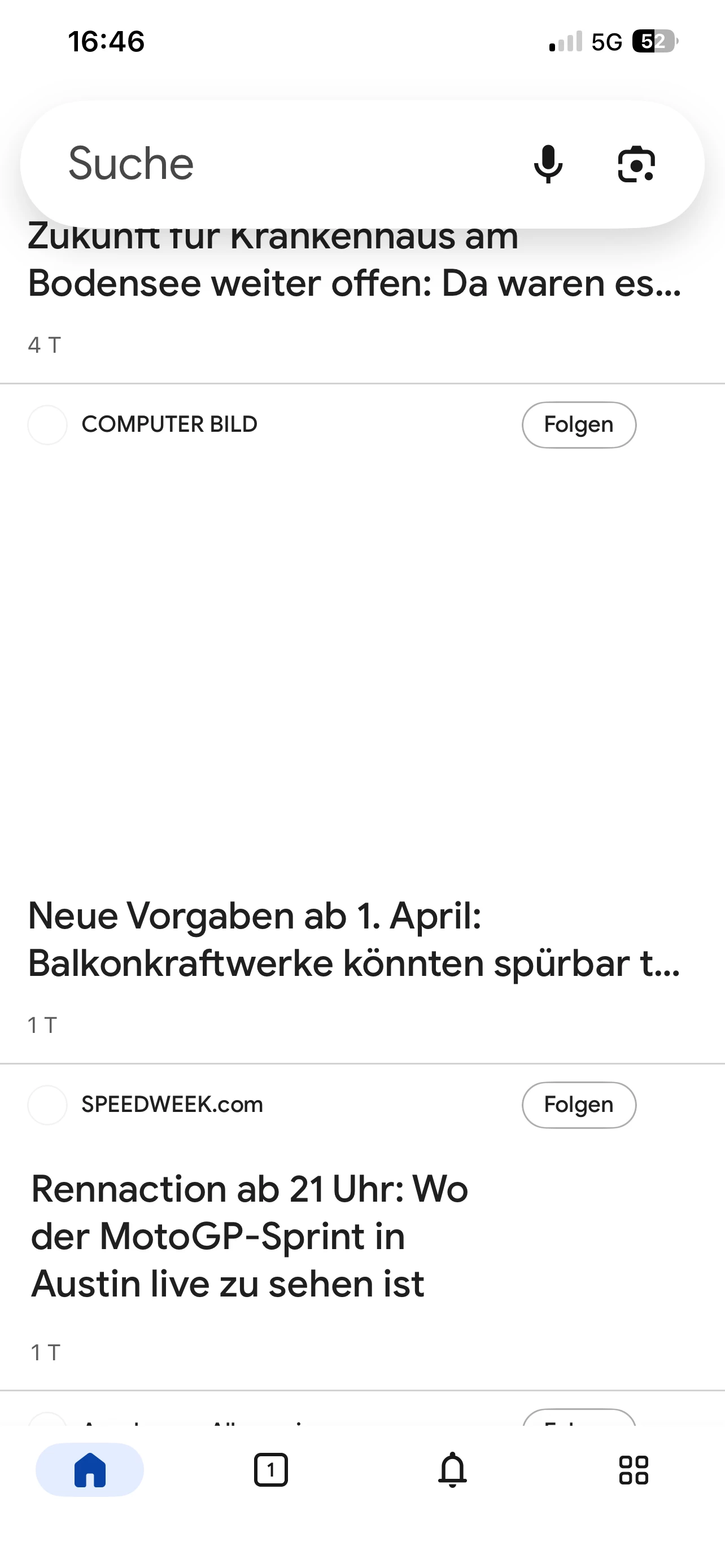Follow SPEEDWEEK.com
Viewport: 725px width, 1568px height.
point(578,1105)
